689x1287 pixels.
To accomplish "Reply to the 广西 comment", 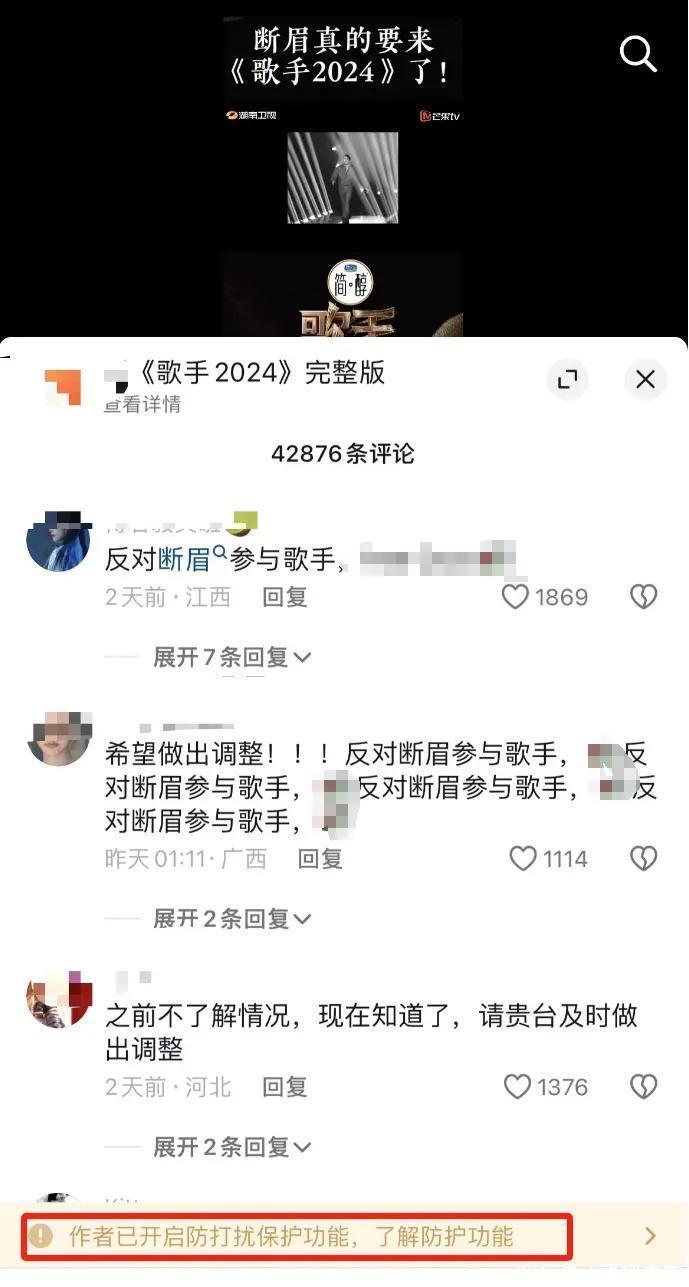I will (x=321, y=858).
